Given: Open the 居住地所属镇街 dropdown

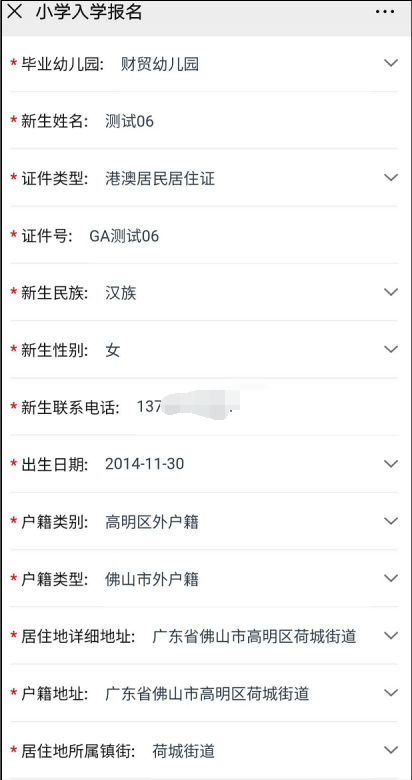Looking at the screenshot, I should point(204,750).
